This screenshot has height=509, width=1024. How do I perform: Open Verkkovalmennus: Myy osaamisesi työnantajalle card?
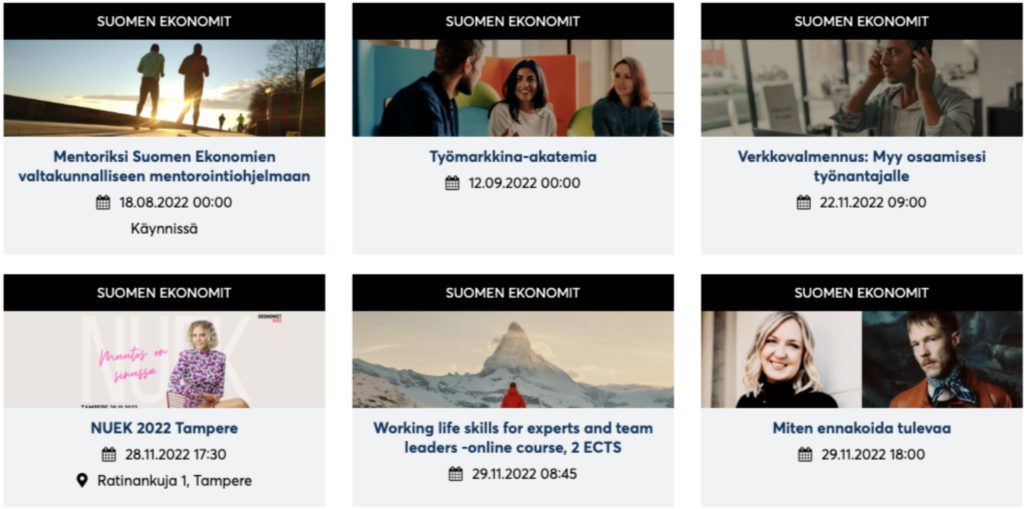(861, 166)
